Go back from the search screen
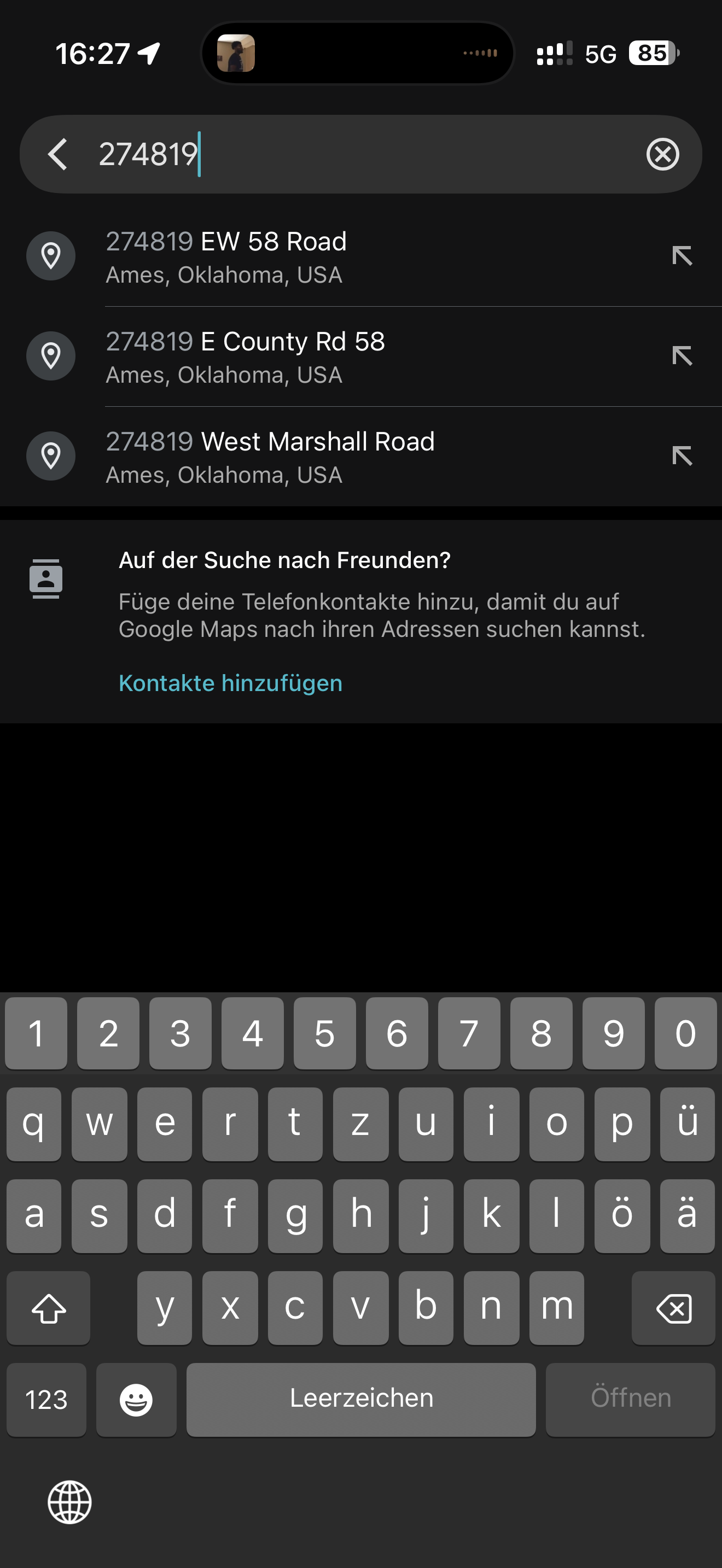This screenshot has height=1568, width=722. tap(57, 154)
